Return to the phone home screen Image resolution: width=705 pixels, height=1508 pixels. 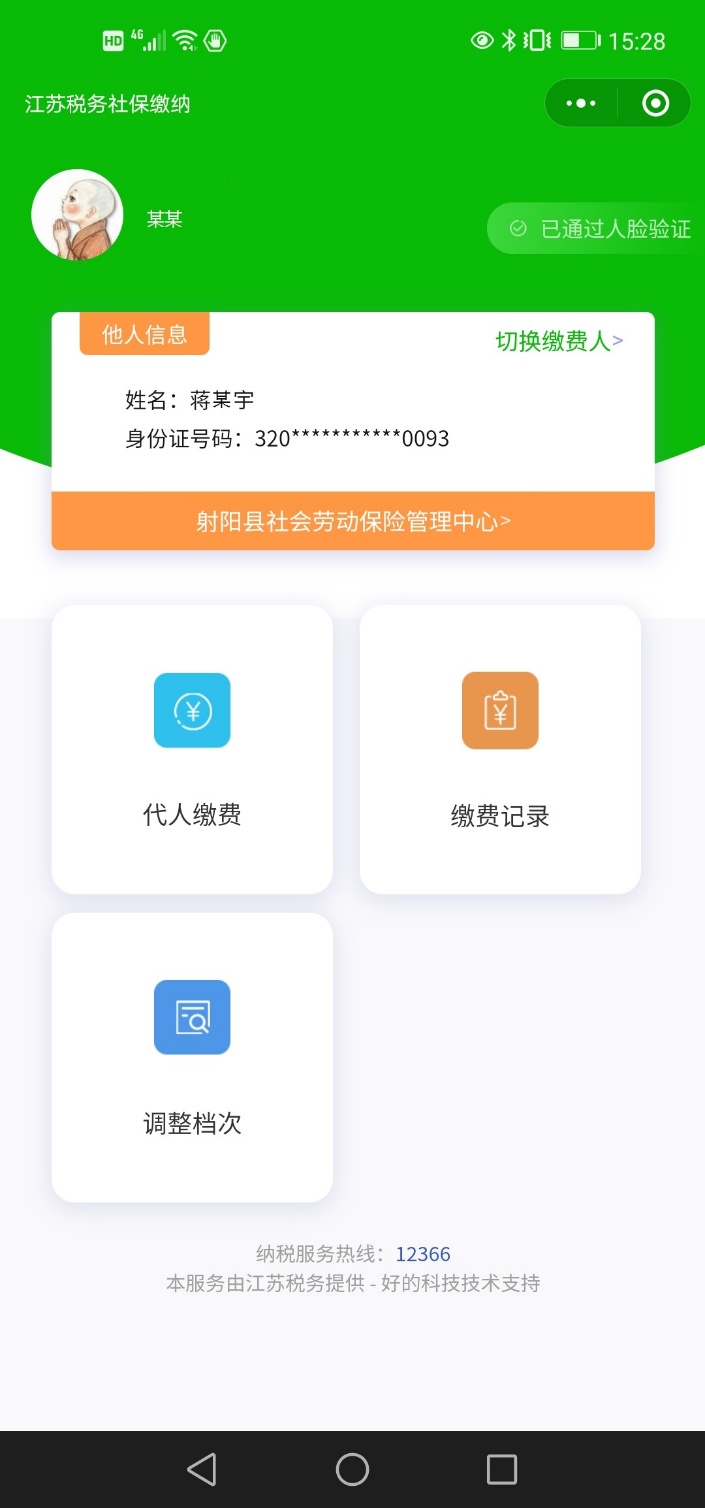point(352,1469)
